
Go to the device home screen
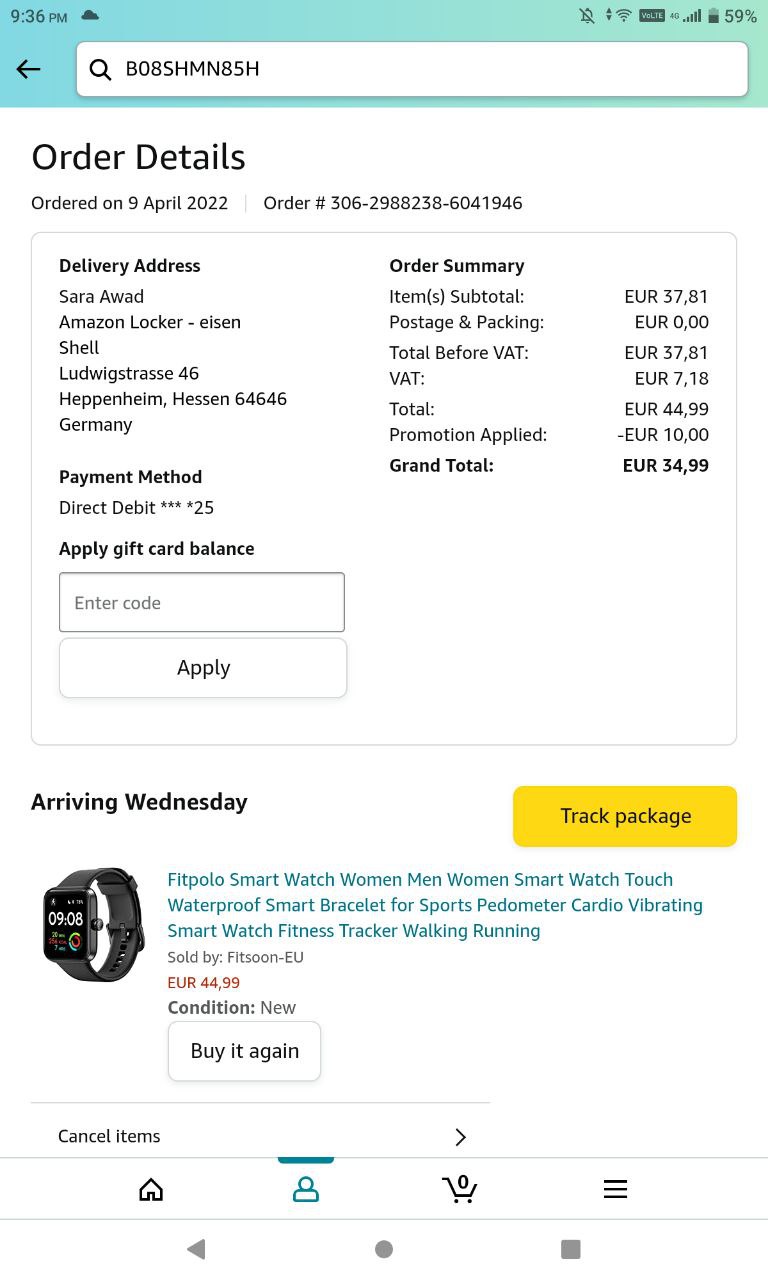[x=384, y=1249]
